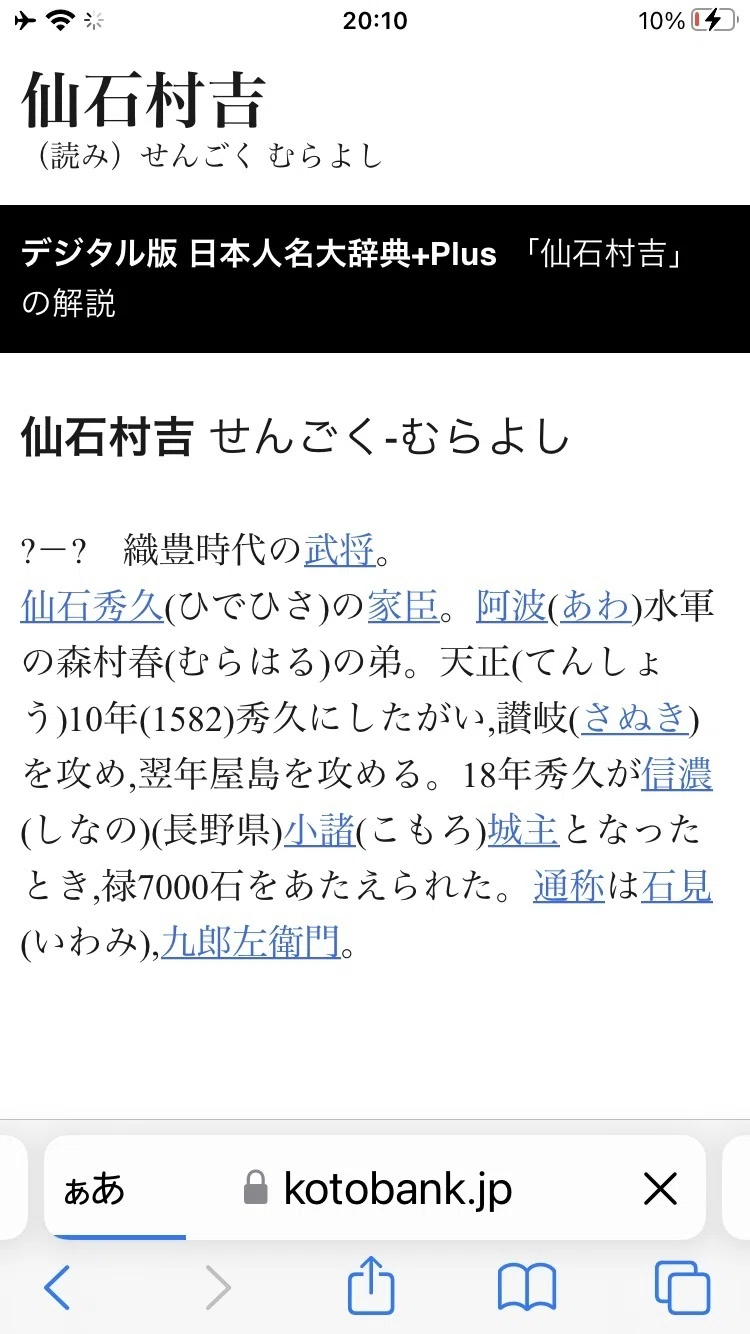This screenshot has width=750, height=1334.
Task: Open the 小諸 link
Action: (319, 831)
